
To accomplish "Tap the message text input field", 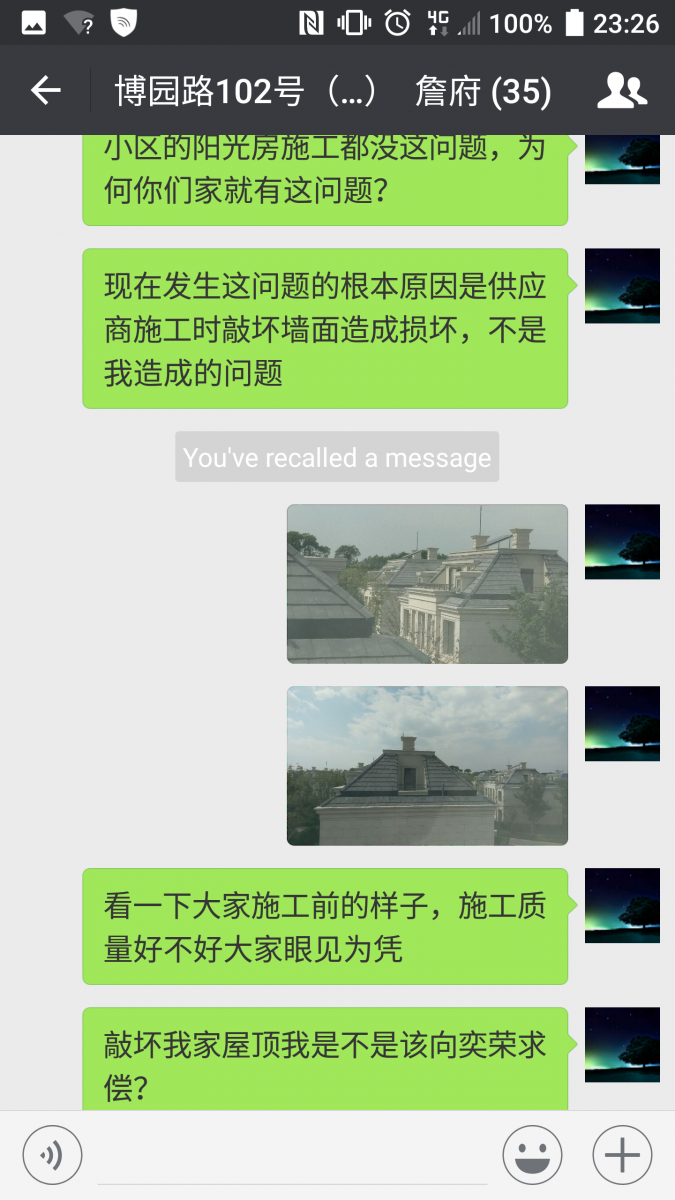I will coord(292,1156).
